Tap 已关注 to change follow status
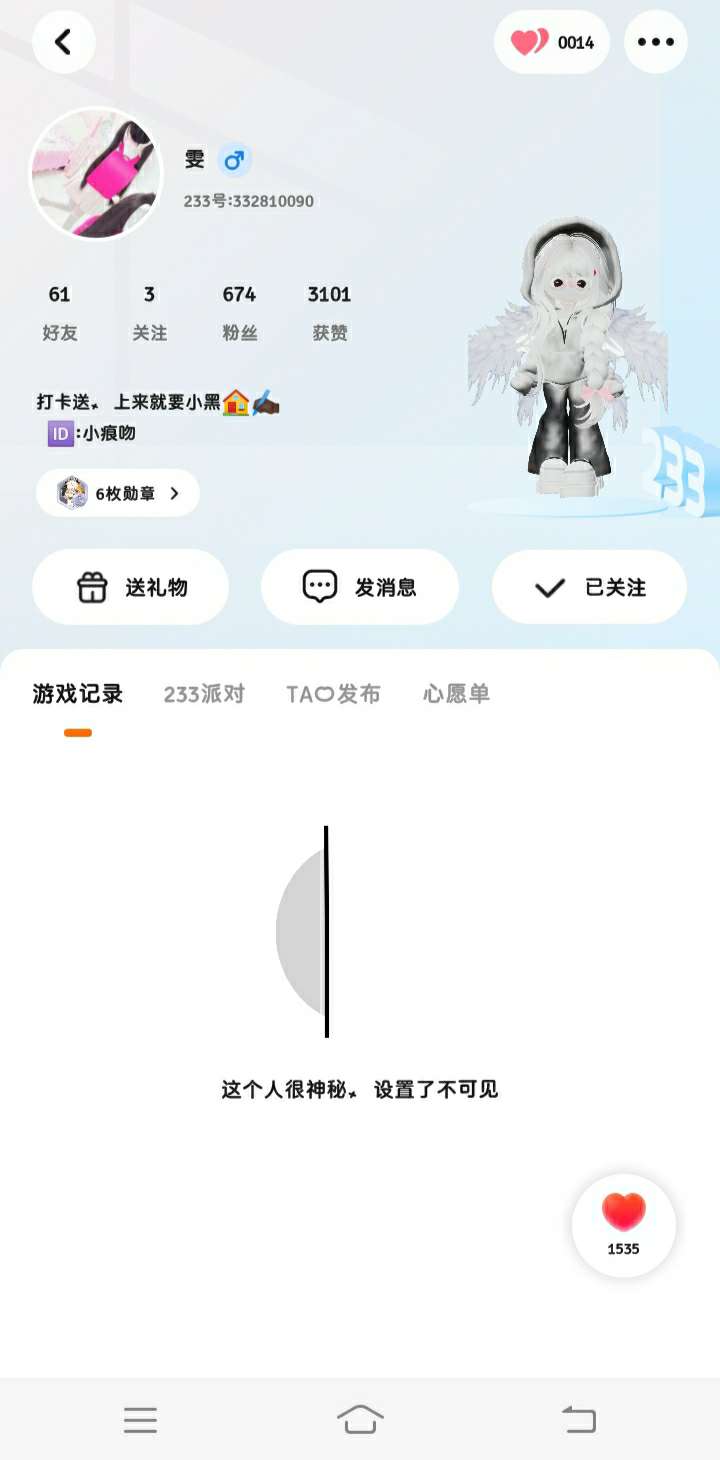The width and height of the screenshot is (720, 1460). pyautogui.click(x=589, y=587)
